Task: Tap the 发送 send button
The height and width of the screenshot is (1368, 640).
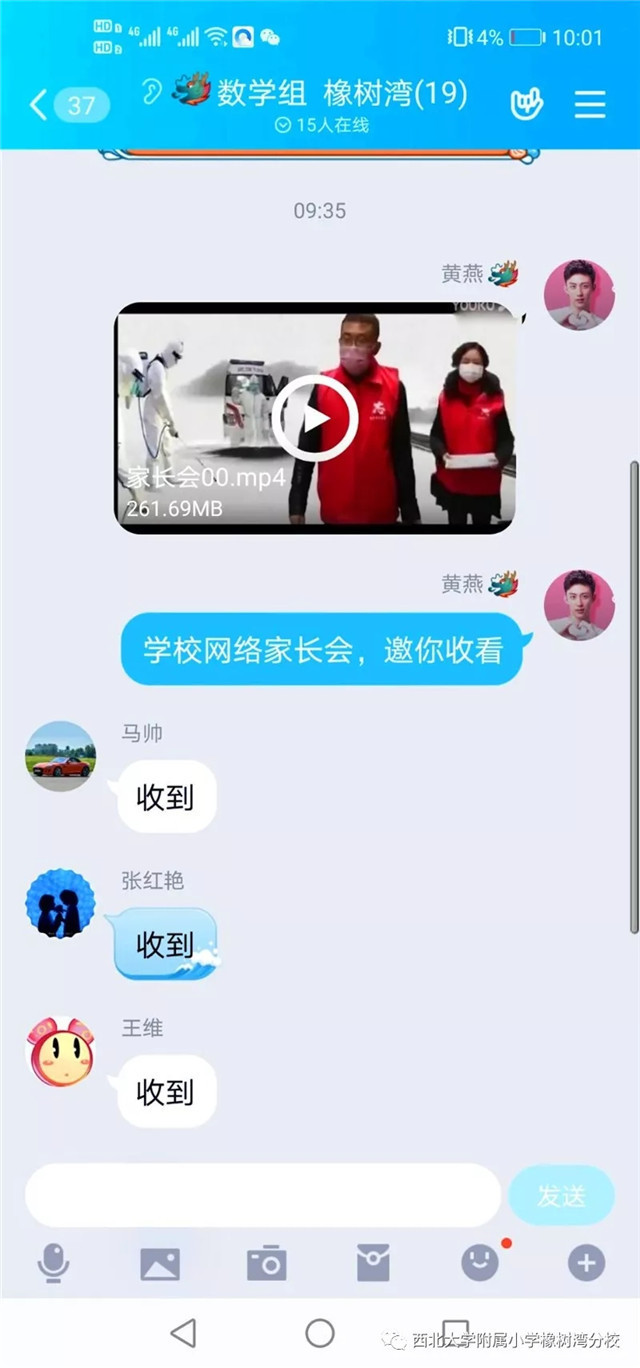Action: coord(561,1195)
